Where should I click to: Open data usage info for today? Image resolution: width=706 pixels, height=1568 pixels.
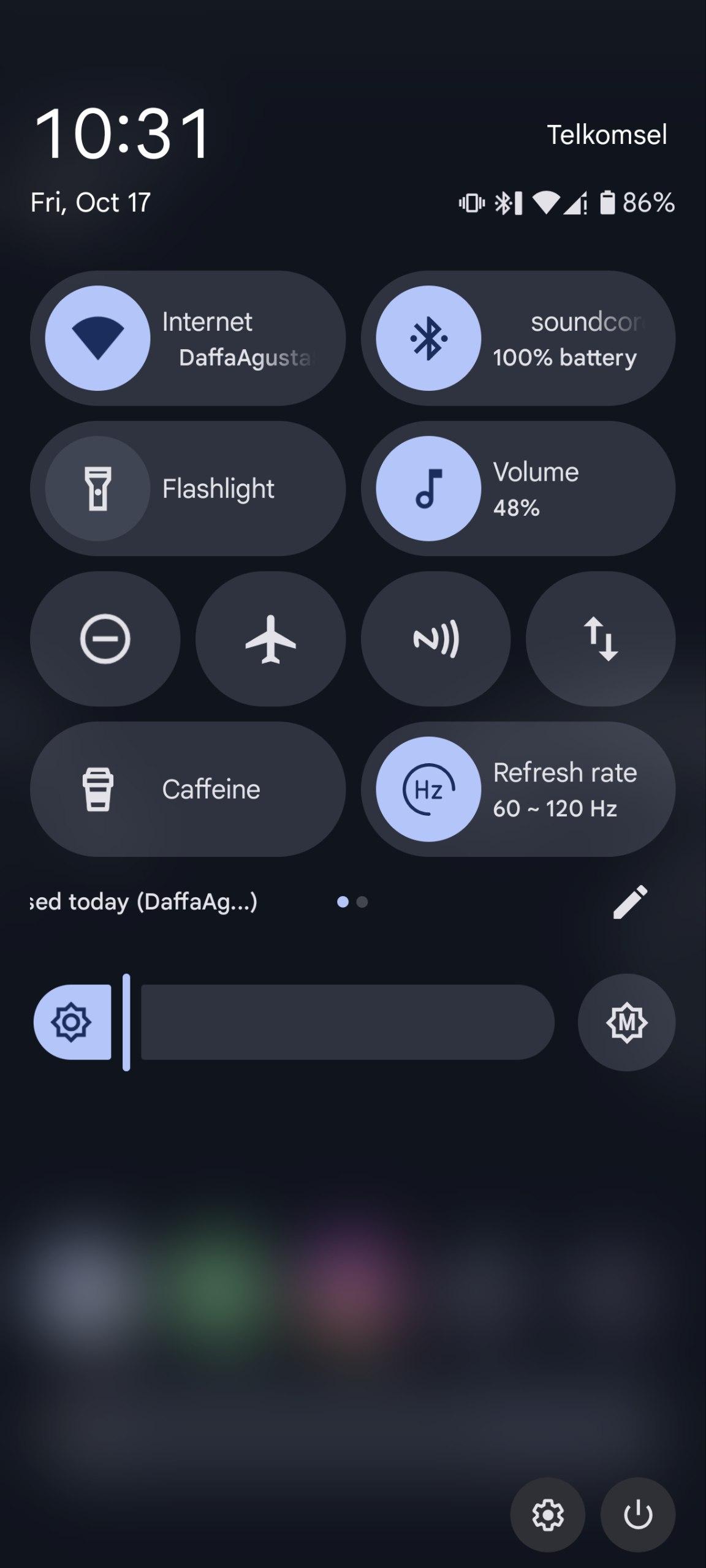pos(143,902)
